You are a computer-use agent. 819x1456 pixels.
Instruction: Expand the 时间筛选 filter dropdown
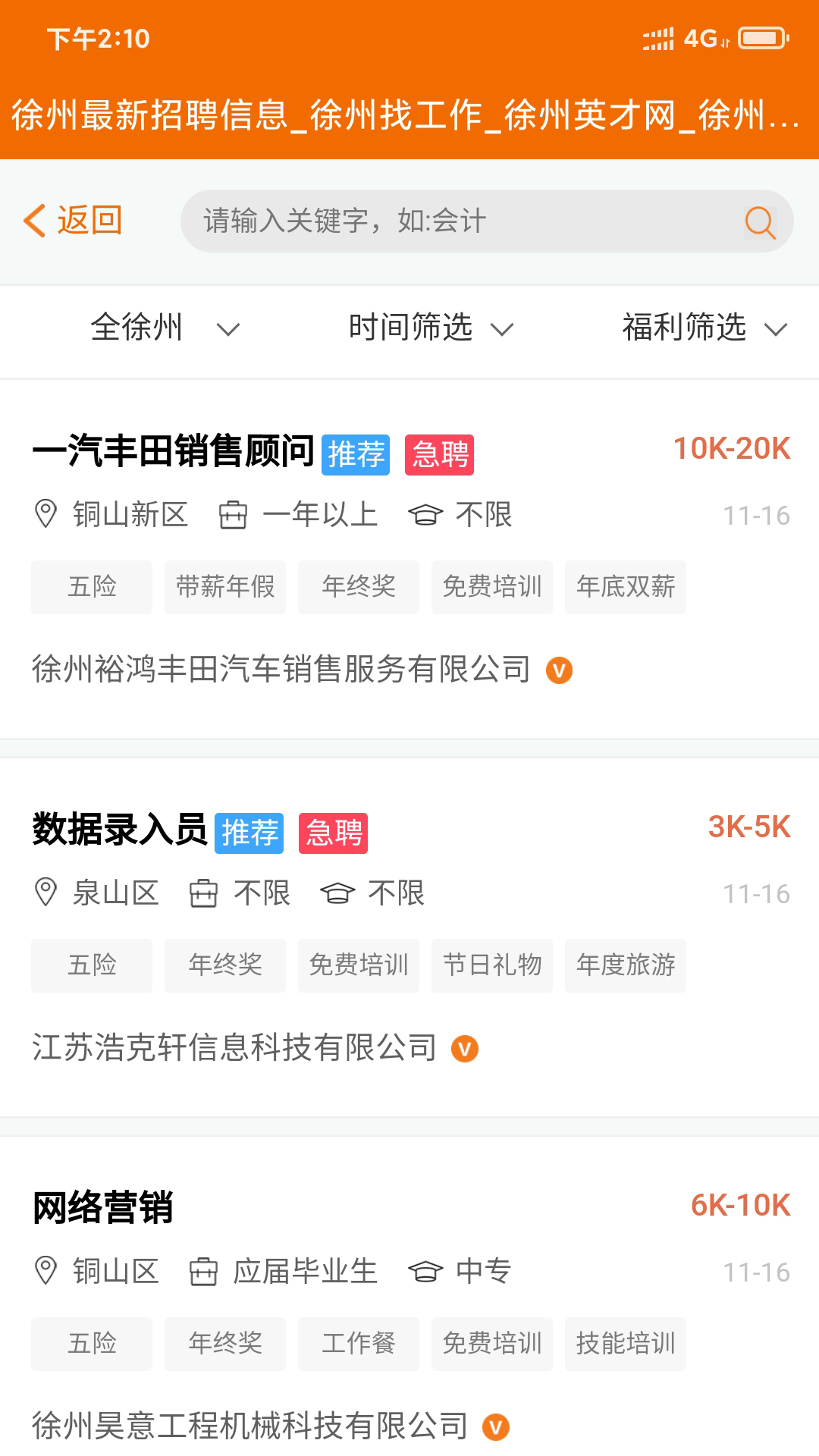click(x=428, y=328)
